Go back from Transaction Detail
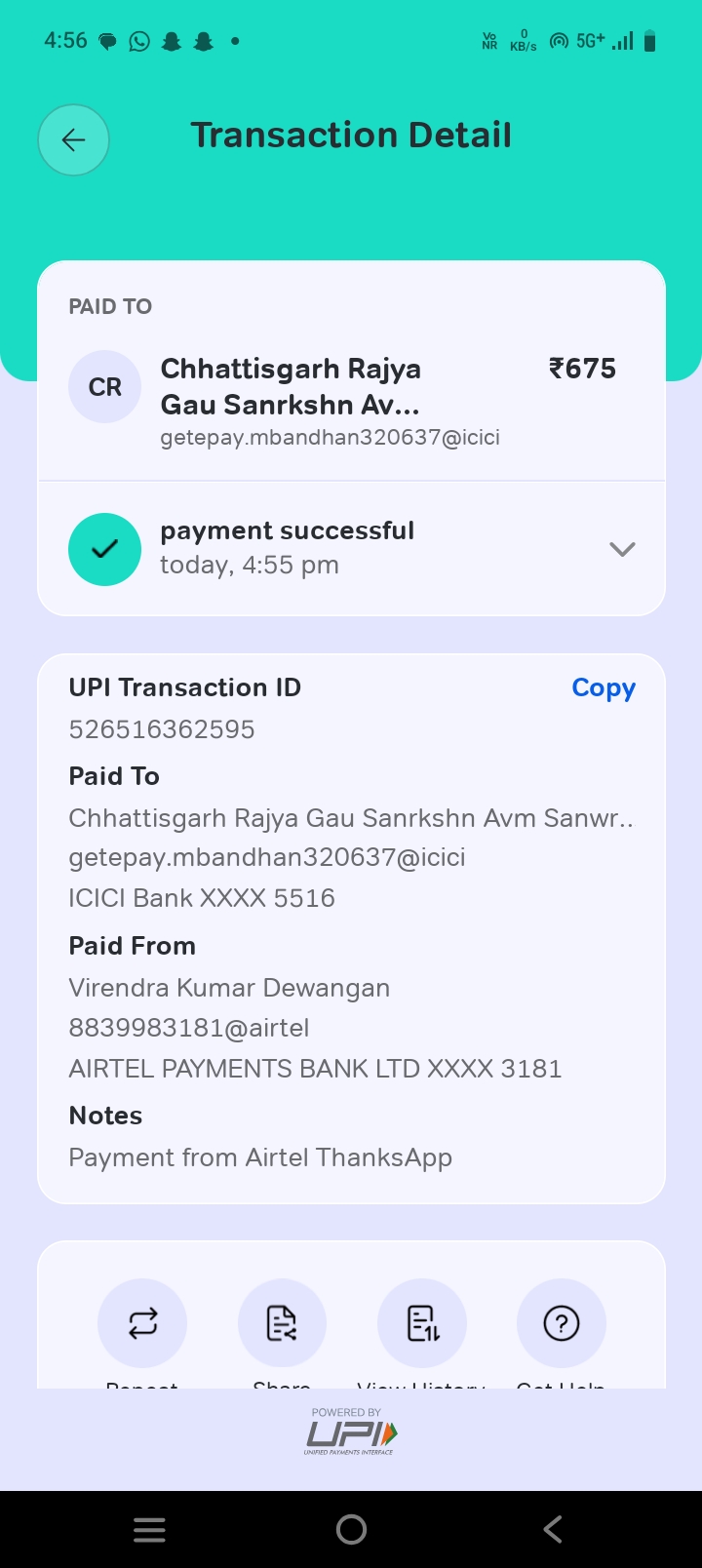The height and width of the screenshot is (1568, 702). click(73, 140)
